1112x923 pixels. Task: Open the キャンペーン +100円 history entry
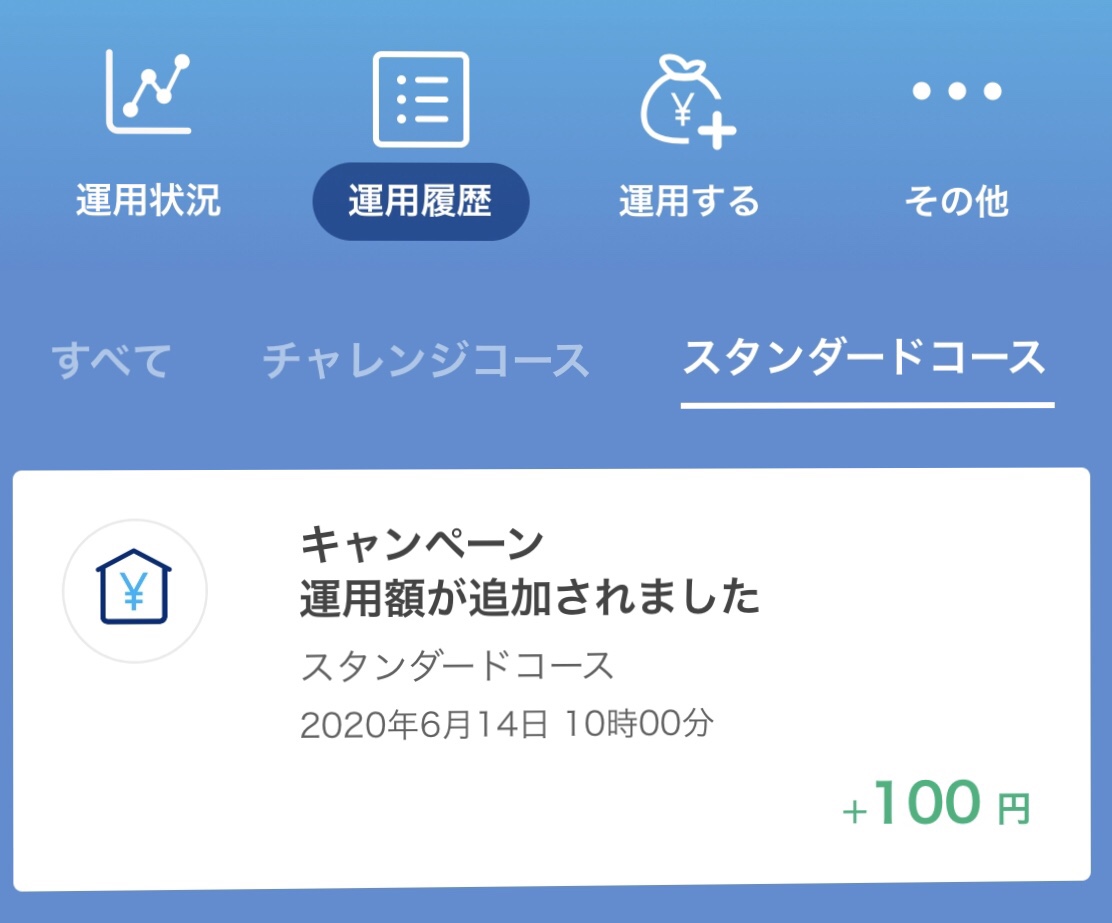pyautogui.click(x=551, y=678)
